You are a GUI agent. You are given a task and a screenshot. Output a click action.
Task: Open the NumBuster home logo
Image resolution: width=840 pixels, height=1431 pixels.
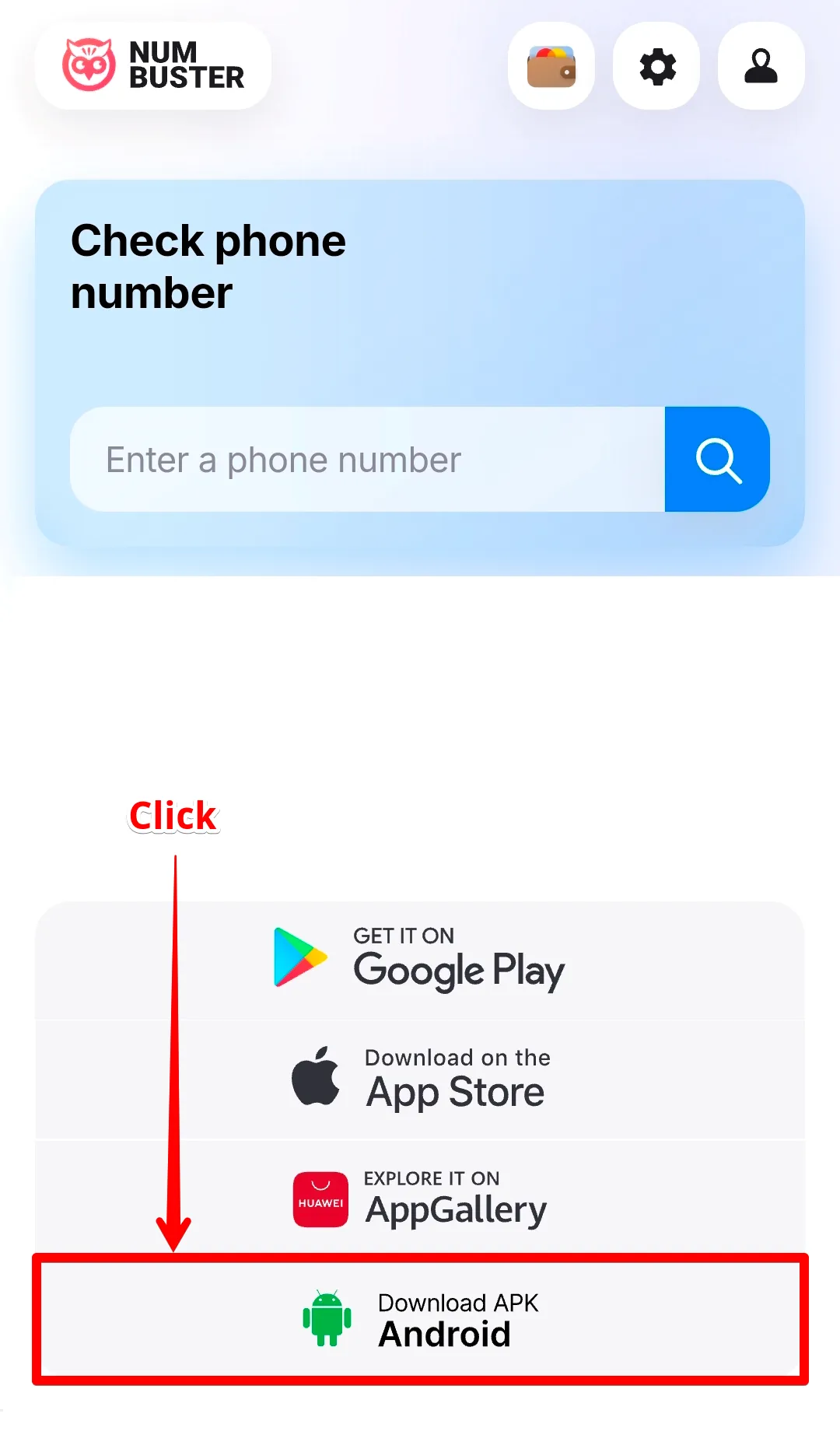[x=153, y=65]
